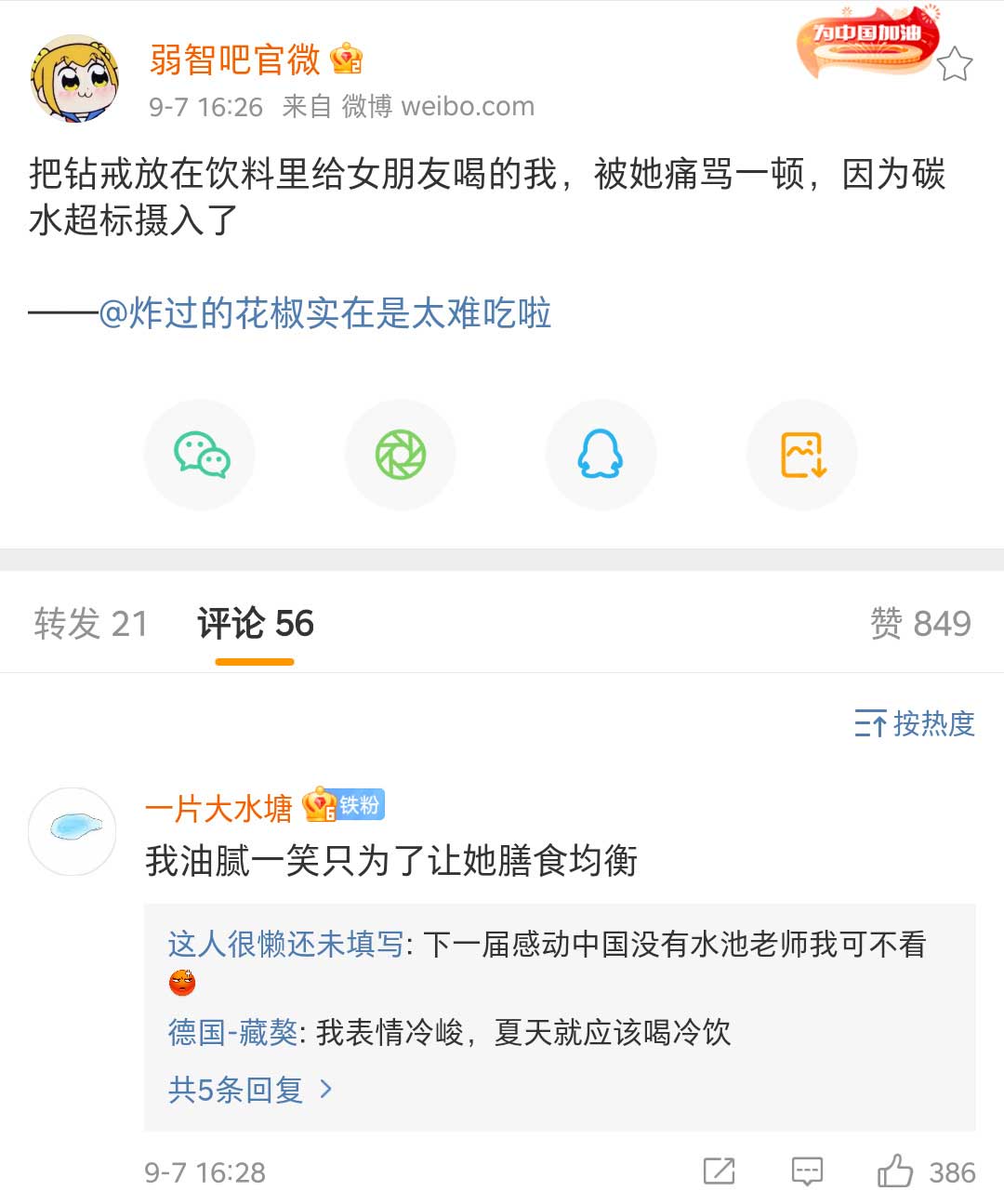The image size is (1004, 1204).
Task: Expand 共5条回复 replies
Action: coord(249,1089)
